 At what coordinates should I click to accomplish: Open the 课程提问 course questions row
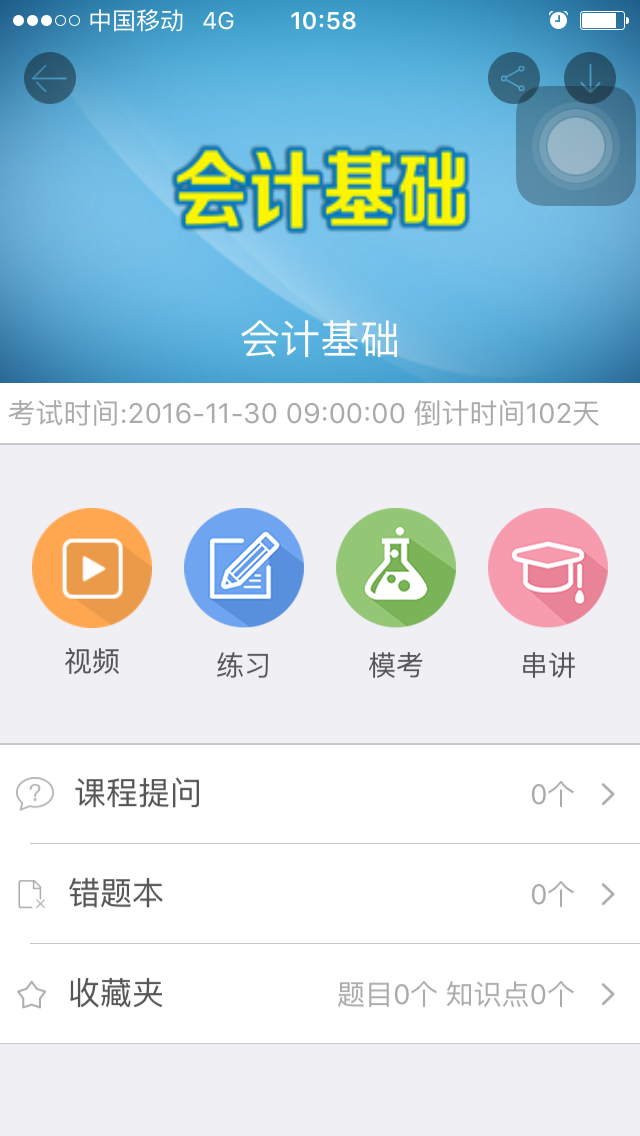[x=320, y=794]
